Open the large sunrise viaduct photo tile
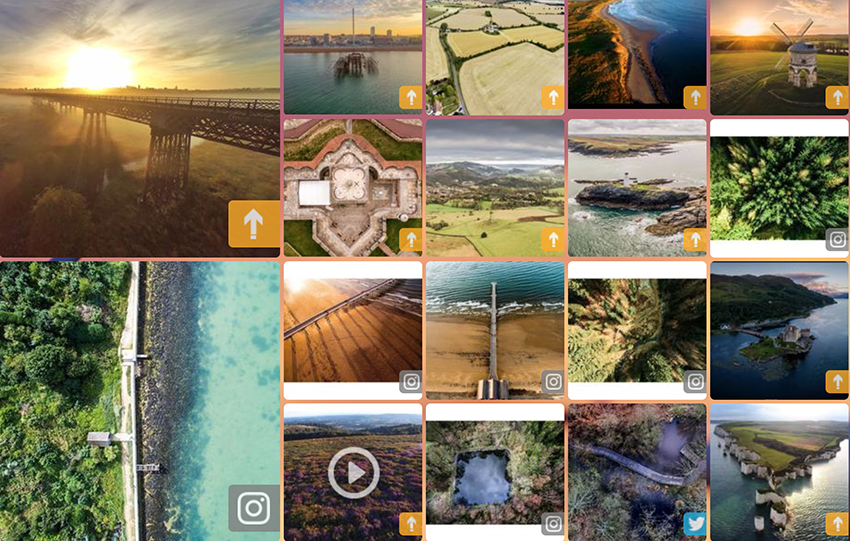 click(140, 128)
